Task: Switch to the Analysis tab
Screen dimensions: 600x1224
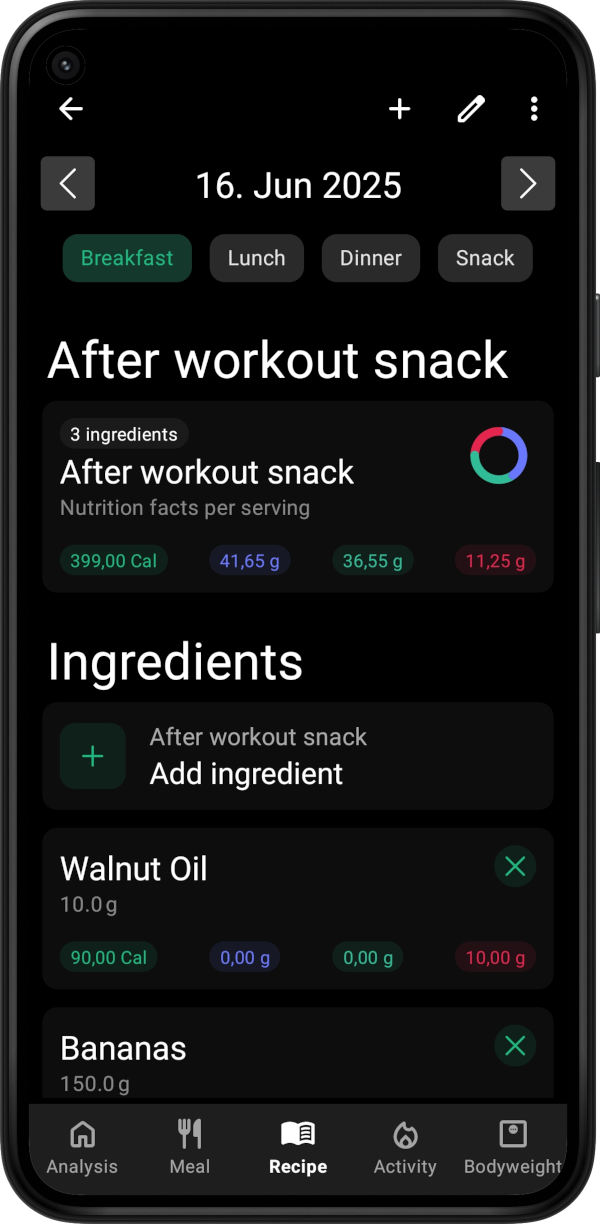Action: [82, 1146]
